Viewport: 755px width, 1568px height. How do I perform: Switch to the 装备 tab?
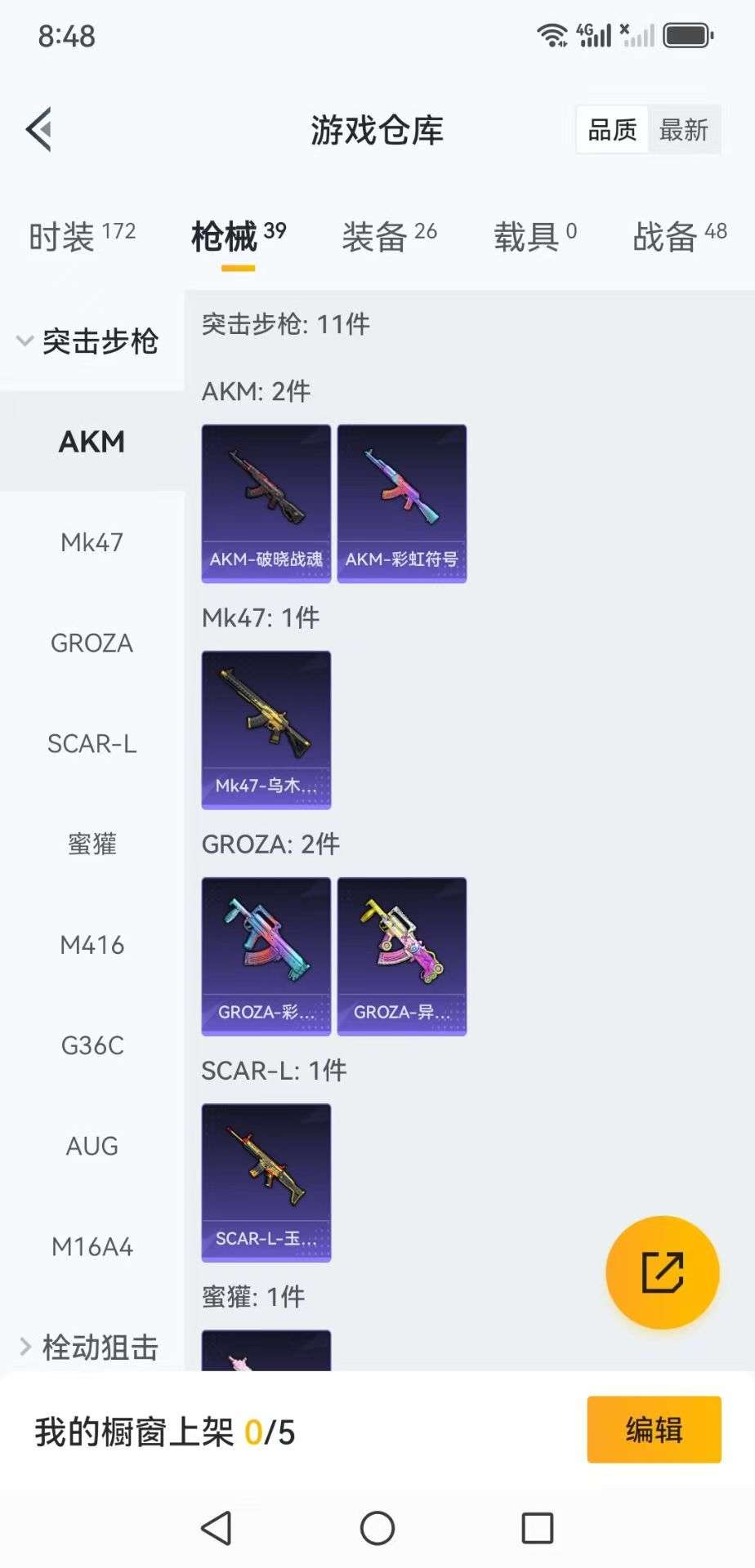[x=389, y=237]
